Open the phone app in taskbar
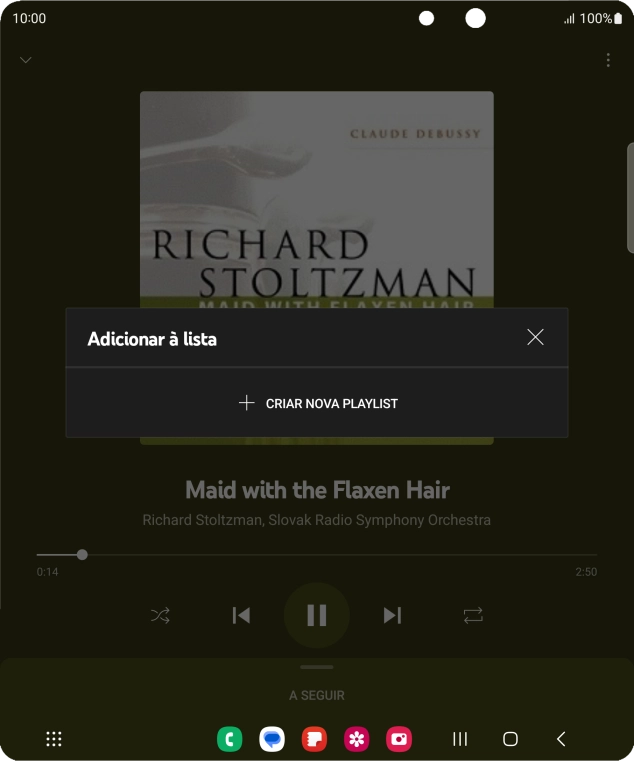The height and width of the screenshot is (761, 634). (x=230, y=739)
